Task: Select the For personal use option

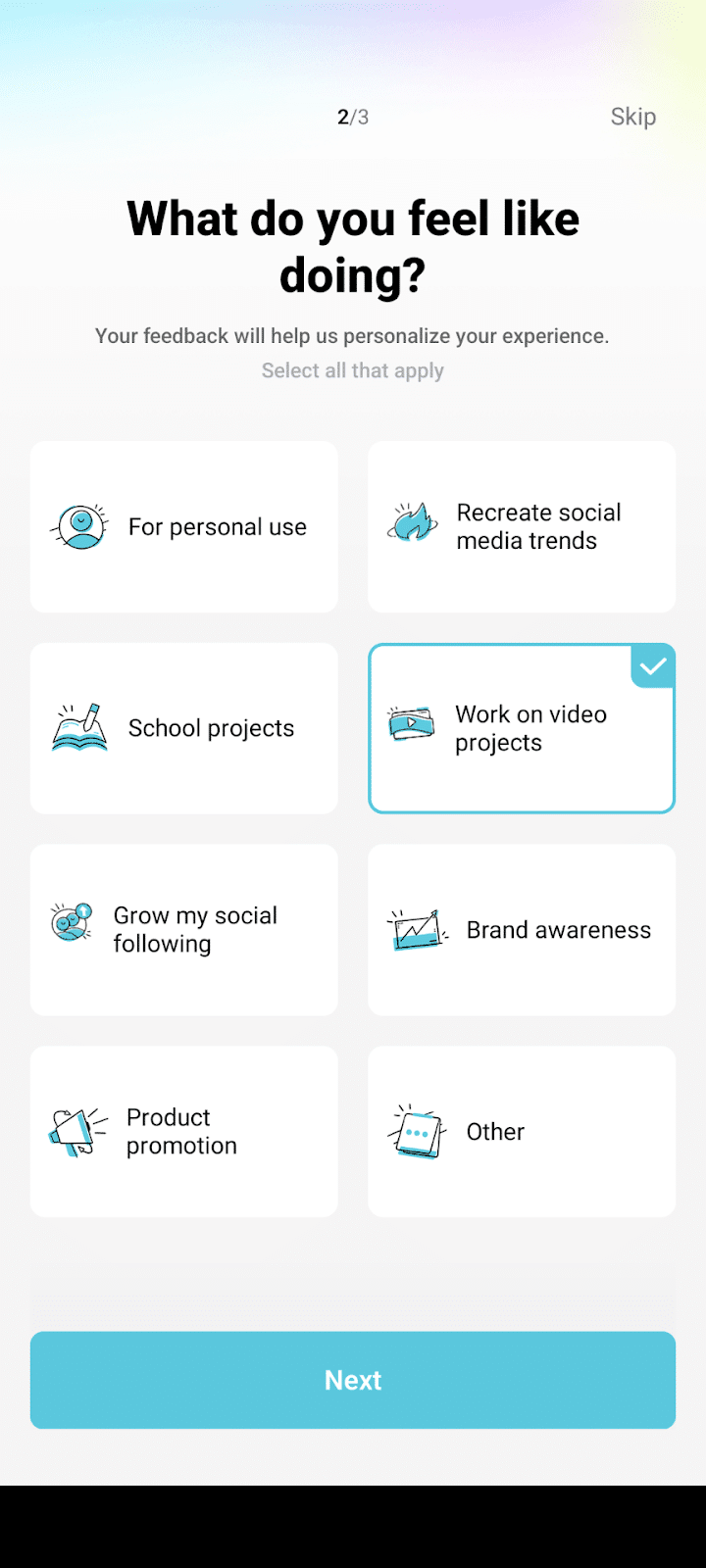Action: tap(184, 527)
